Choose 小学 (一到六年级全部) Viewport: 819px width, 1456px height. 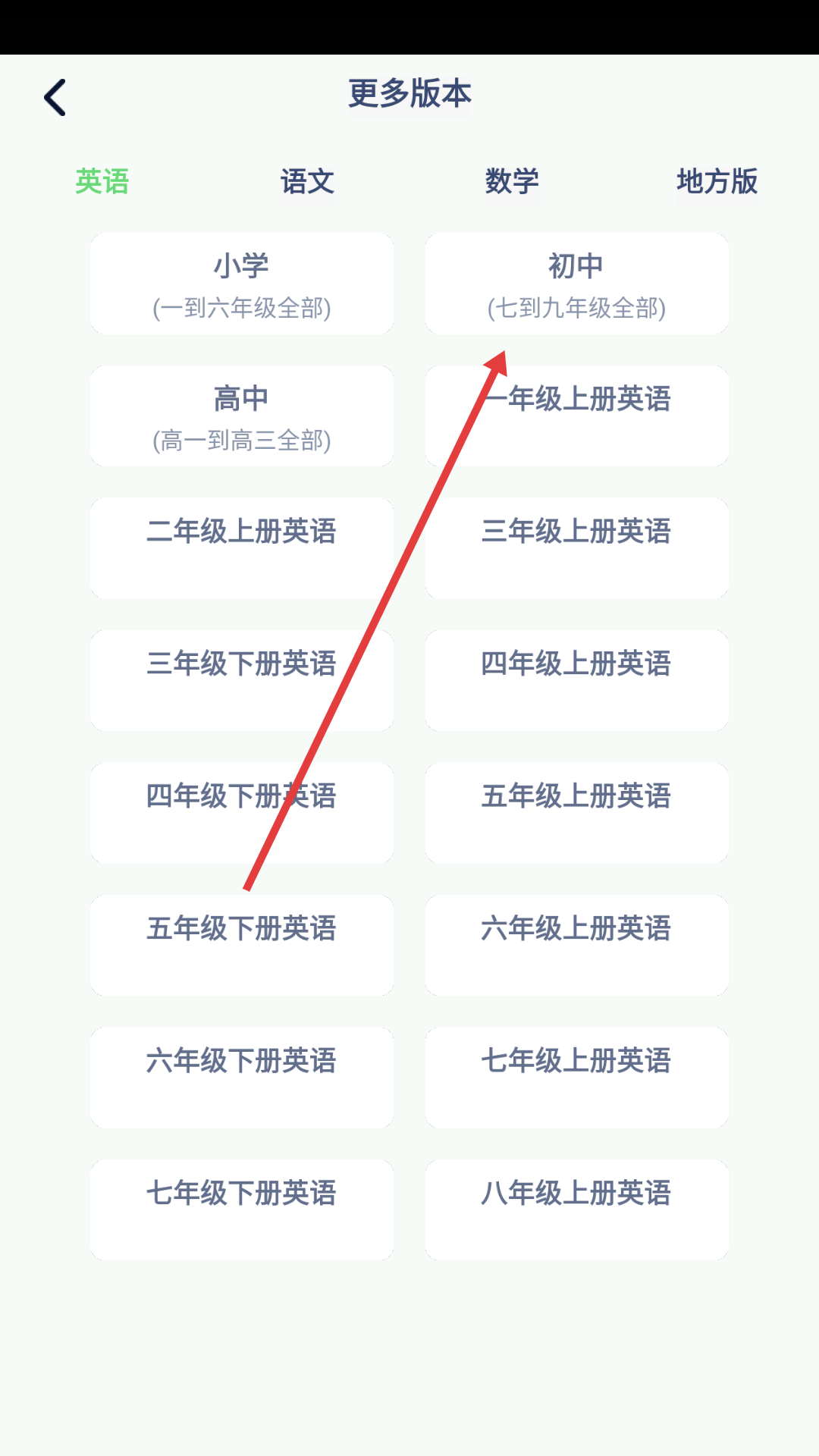pos(242,284)
